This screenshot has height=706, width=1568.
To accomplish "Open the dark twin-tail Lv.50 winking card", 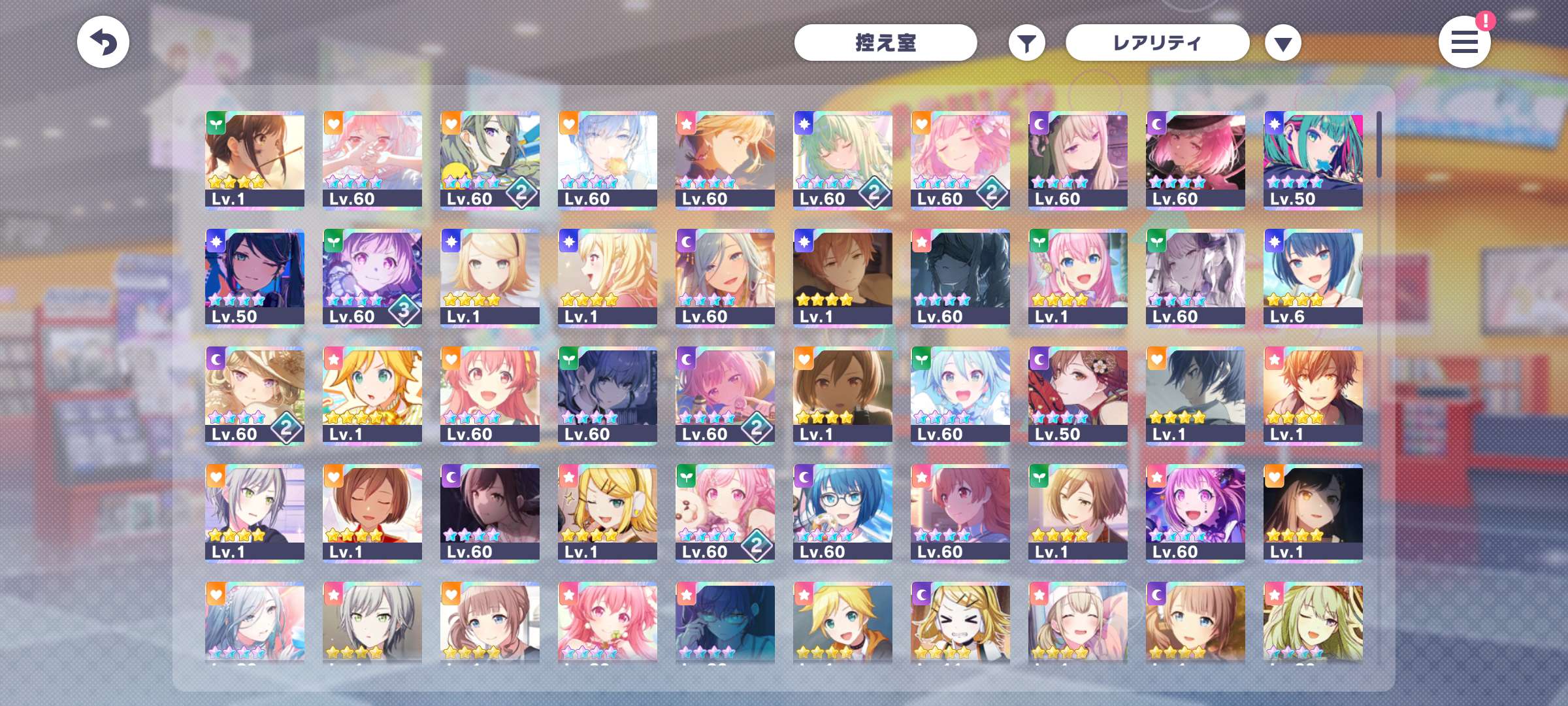I will pyautogui.click(x=255, y=278).
